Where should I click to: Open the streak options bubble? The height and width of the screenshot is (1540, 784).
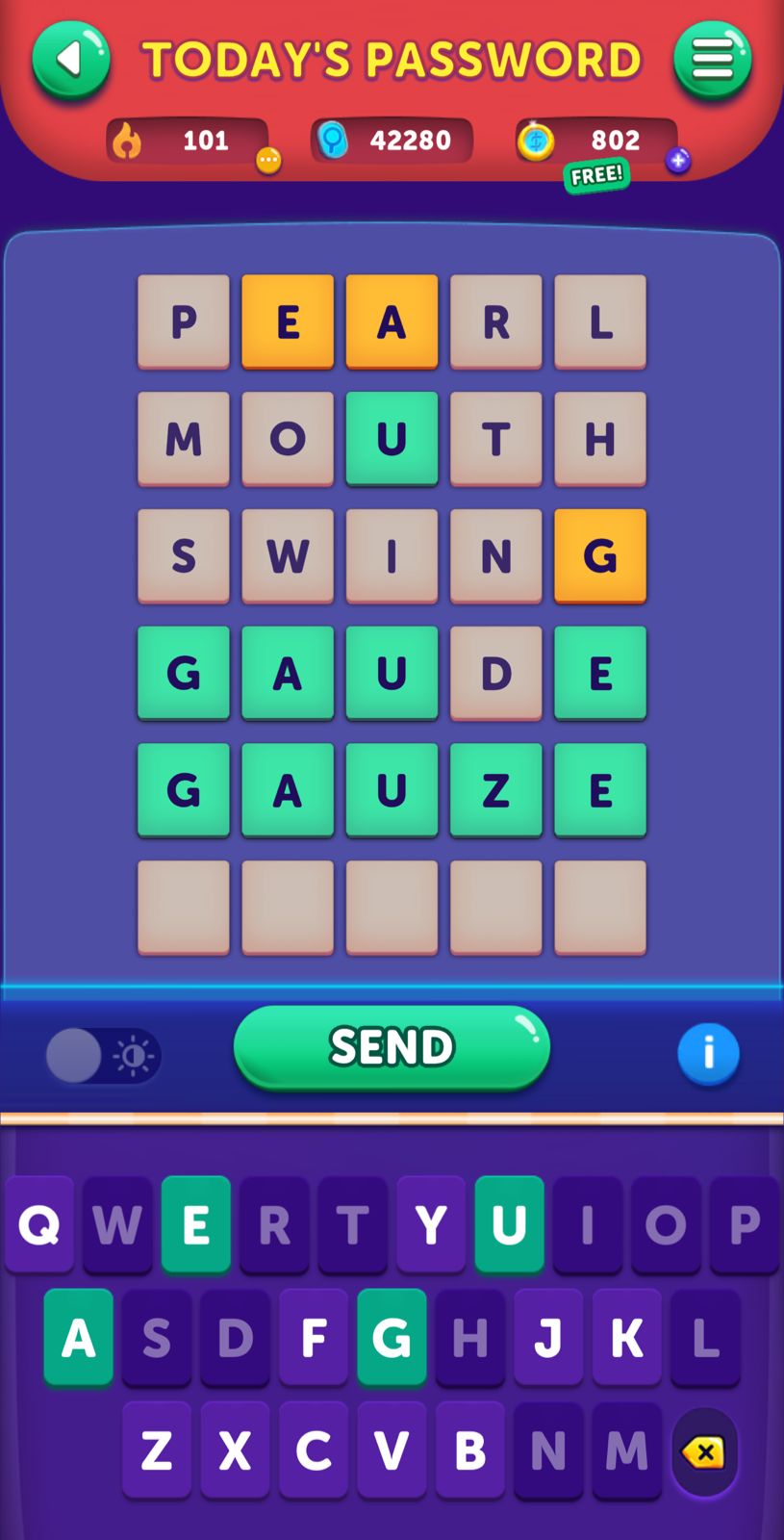[x=268, y=161]
